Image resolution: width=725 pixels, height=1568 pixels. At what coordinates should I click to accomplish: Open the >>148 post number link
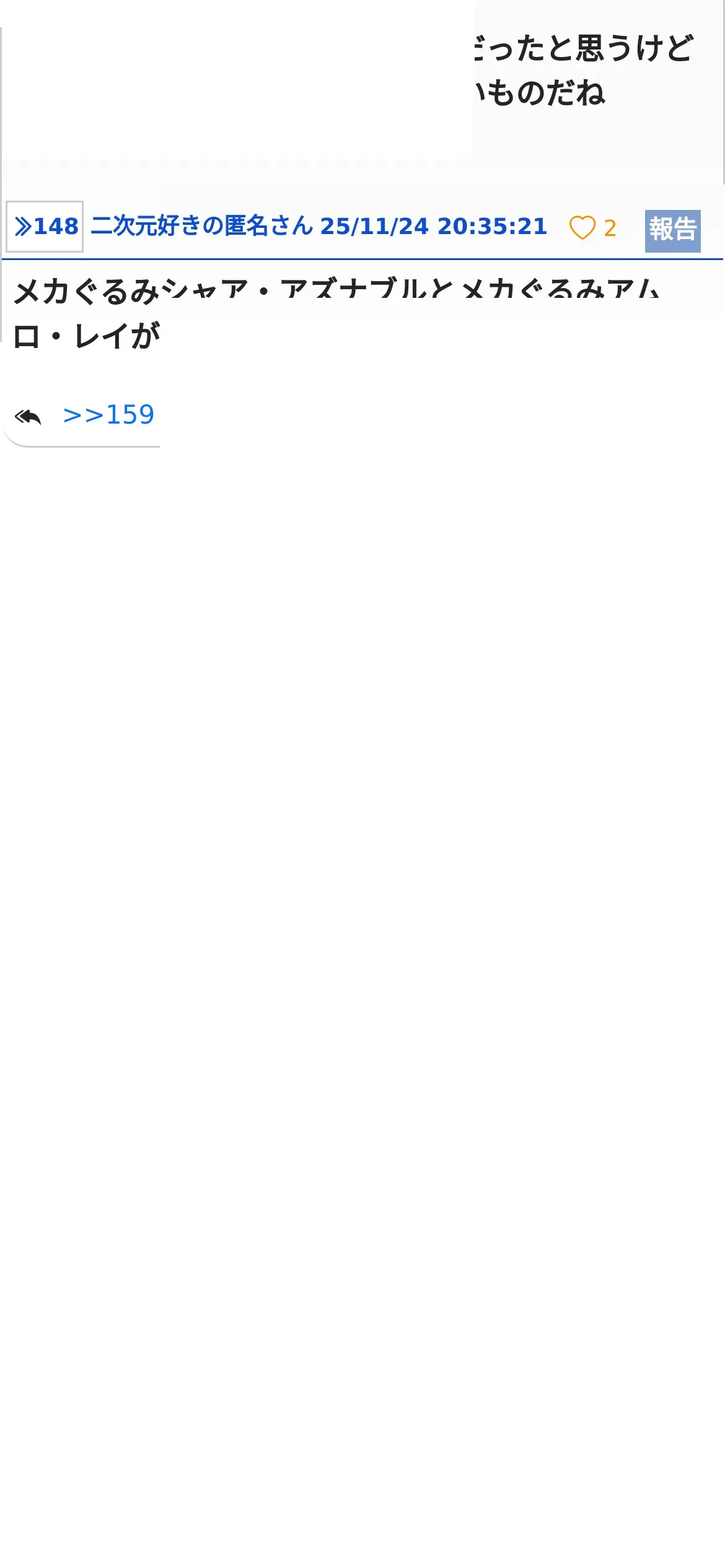pyautogui.click(x=45, y=227)
